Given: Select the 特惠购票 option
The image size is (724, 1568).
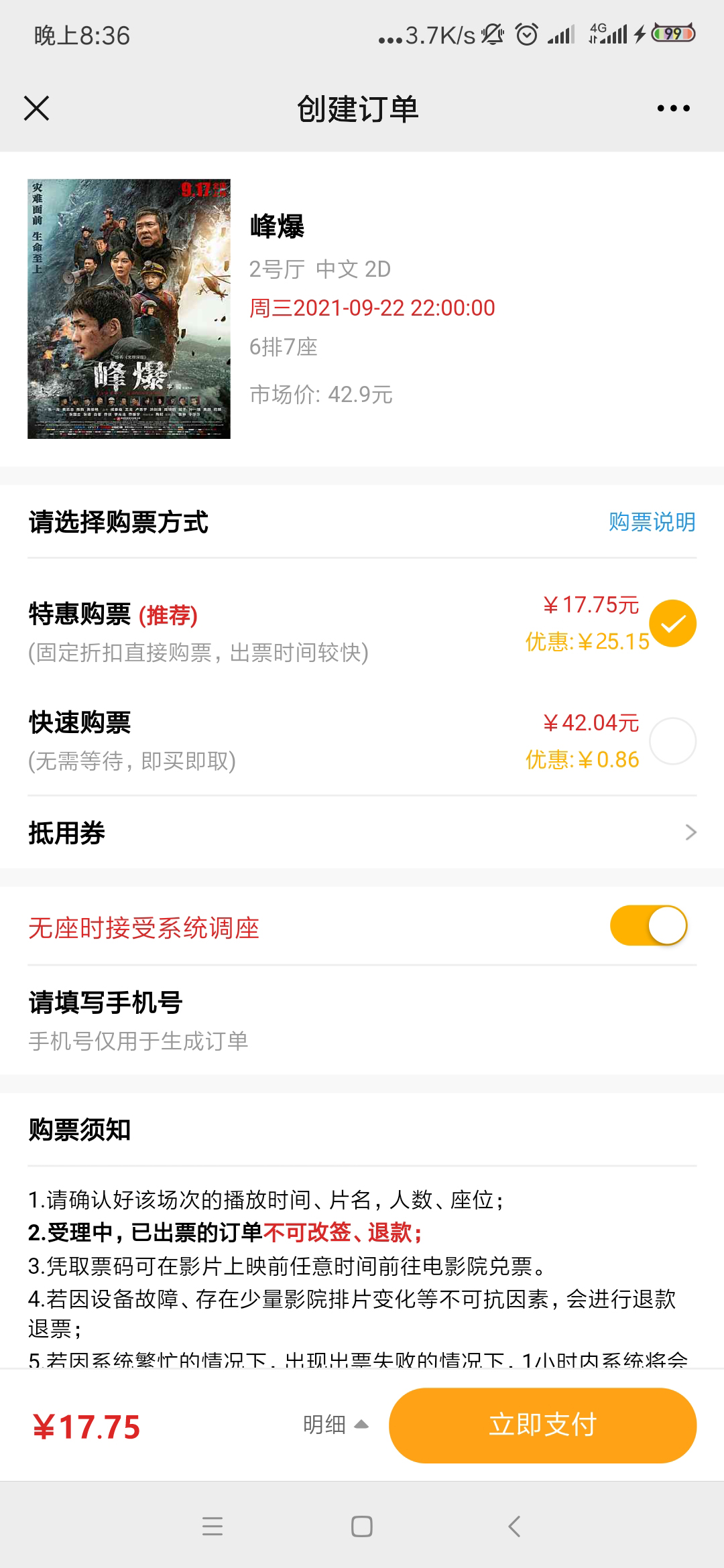Looking at the screenshot, I should pos(673,624).
